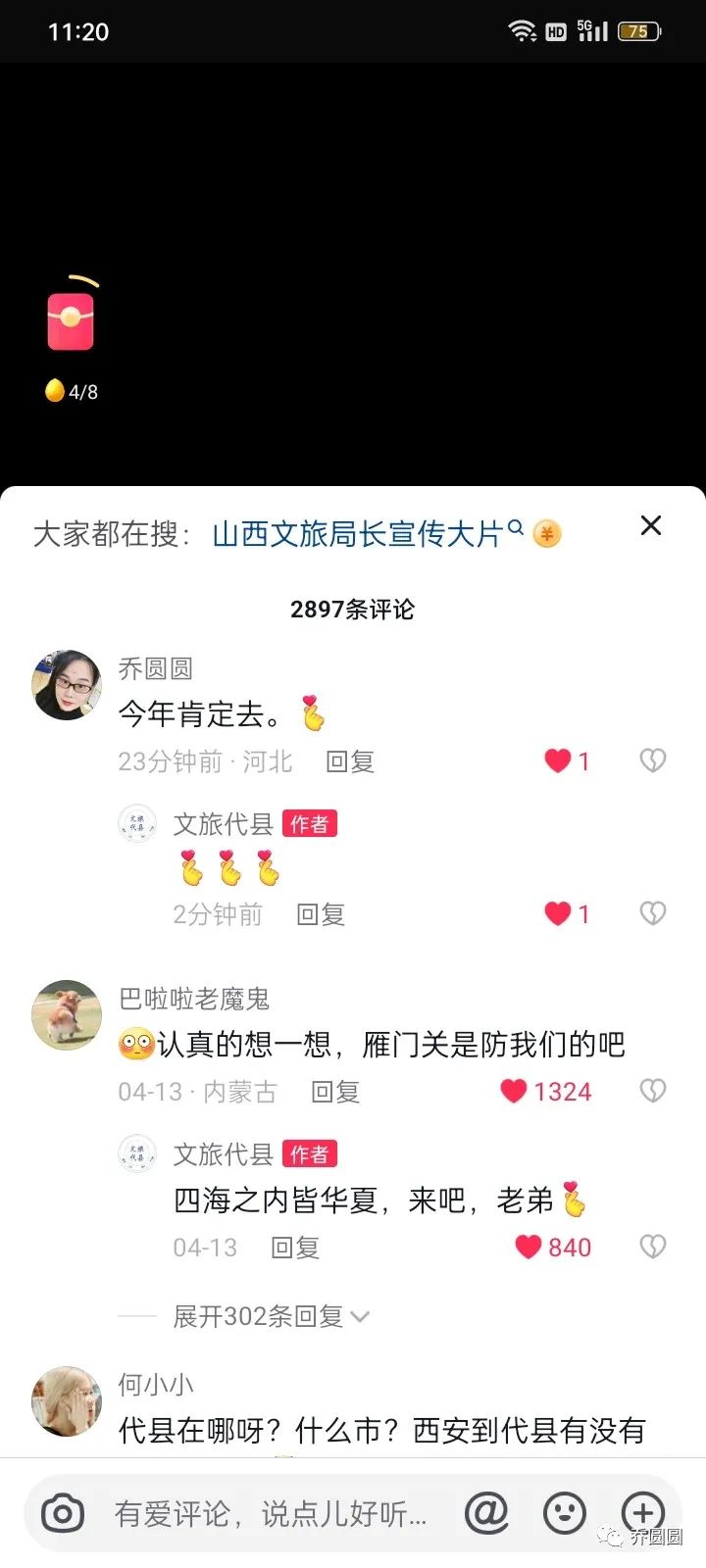Reply to 巴啦啦老魔鬼's comment
Viewport: 706px width, 1568px height.
pyautogui.click(x=334, y=1092)
